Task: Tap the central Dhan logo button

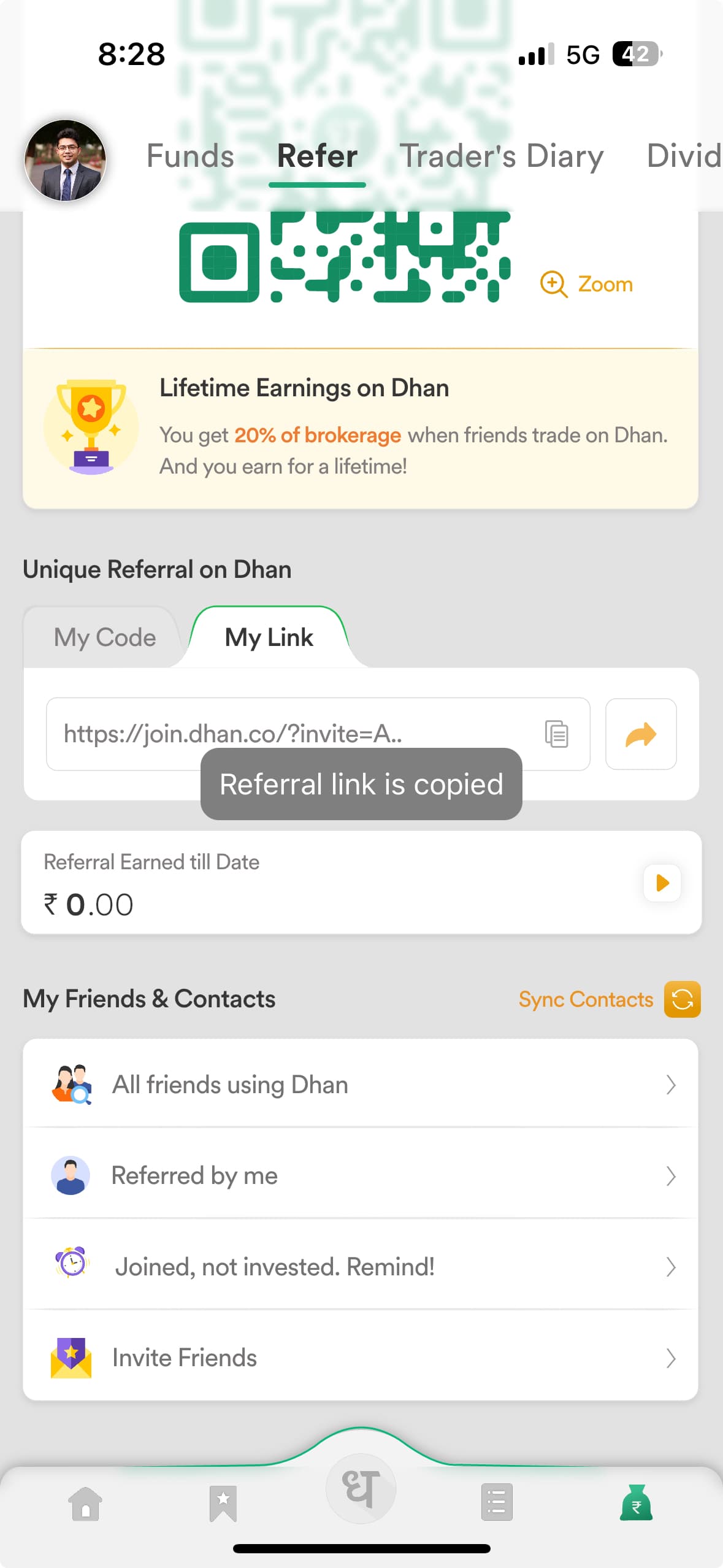Action: tap(361, 1489)
